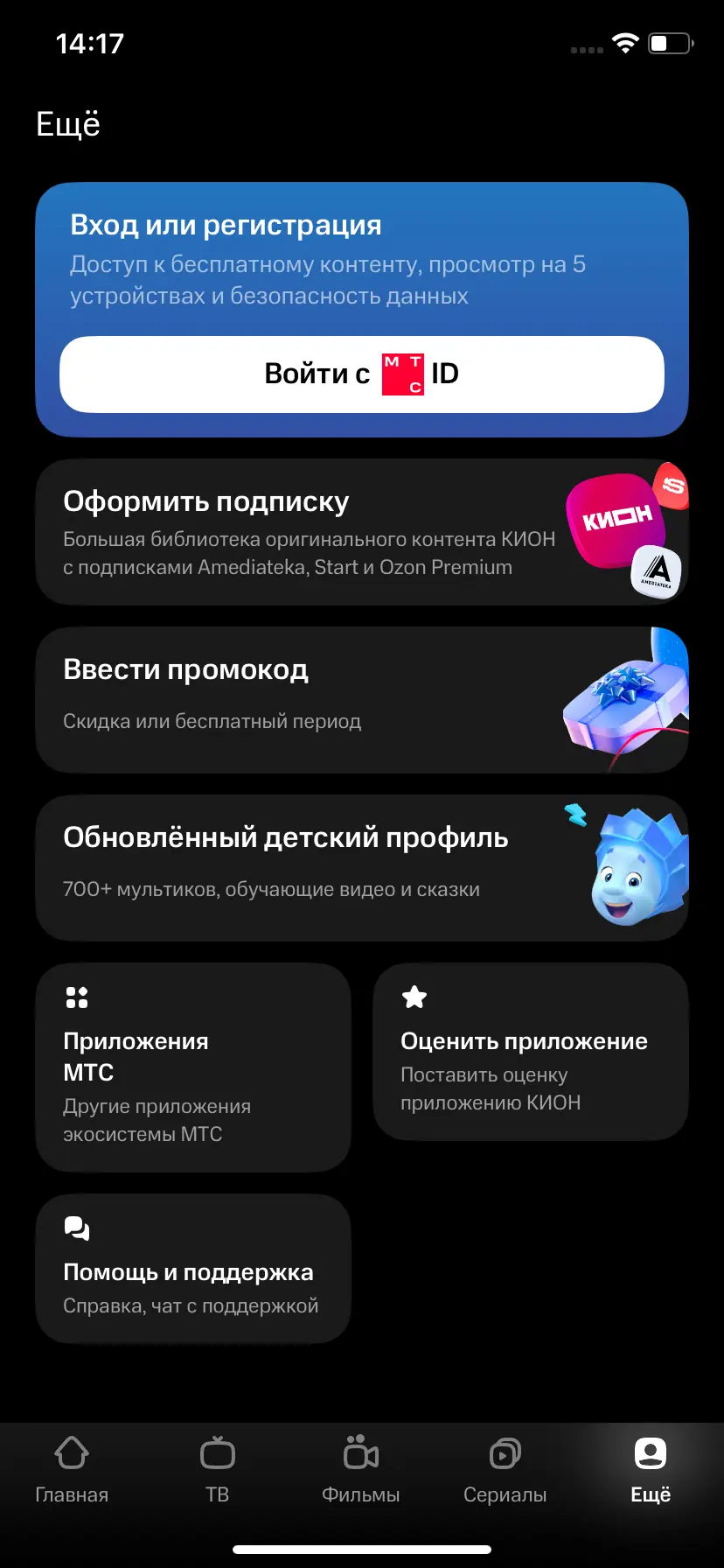Image resolution: width=724 pixels, height=1568 pixels.
Task: Tap the Войти с МТС ID button
Action: pyautogui.click(x=361, y=374)
